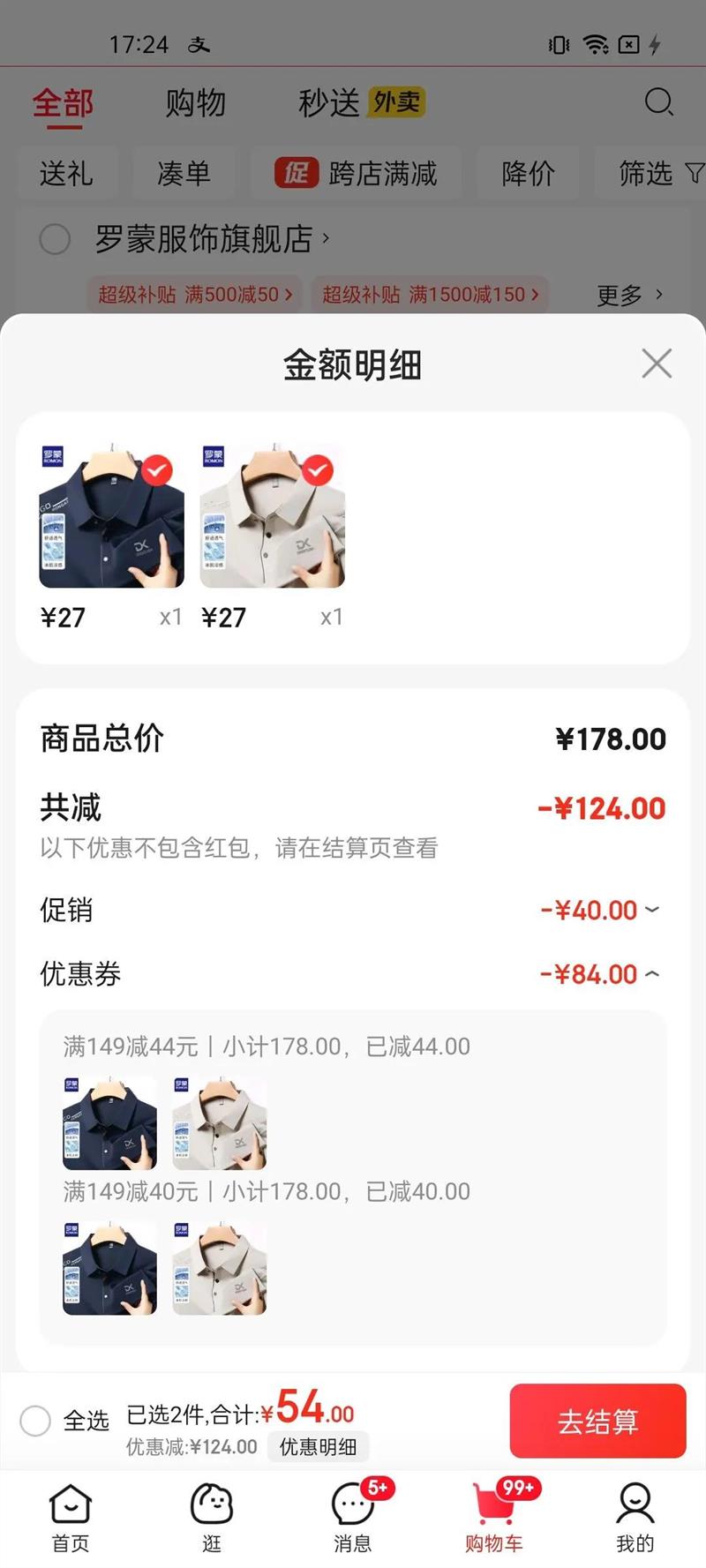Image resolution: width=706 pixels, height=1568 pixels.
Task: Deselect the navy polo shirt item
Action: click(157, 471)
